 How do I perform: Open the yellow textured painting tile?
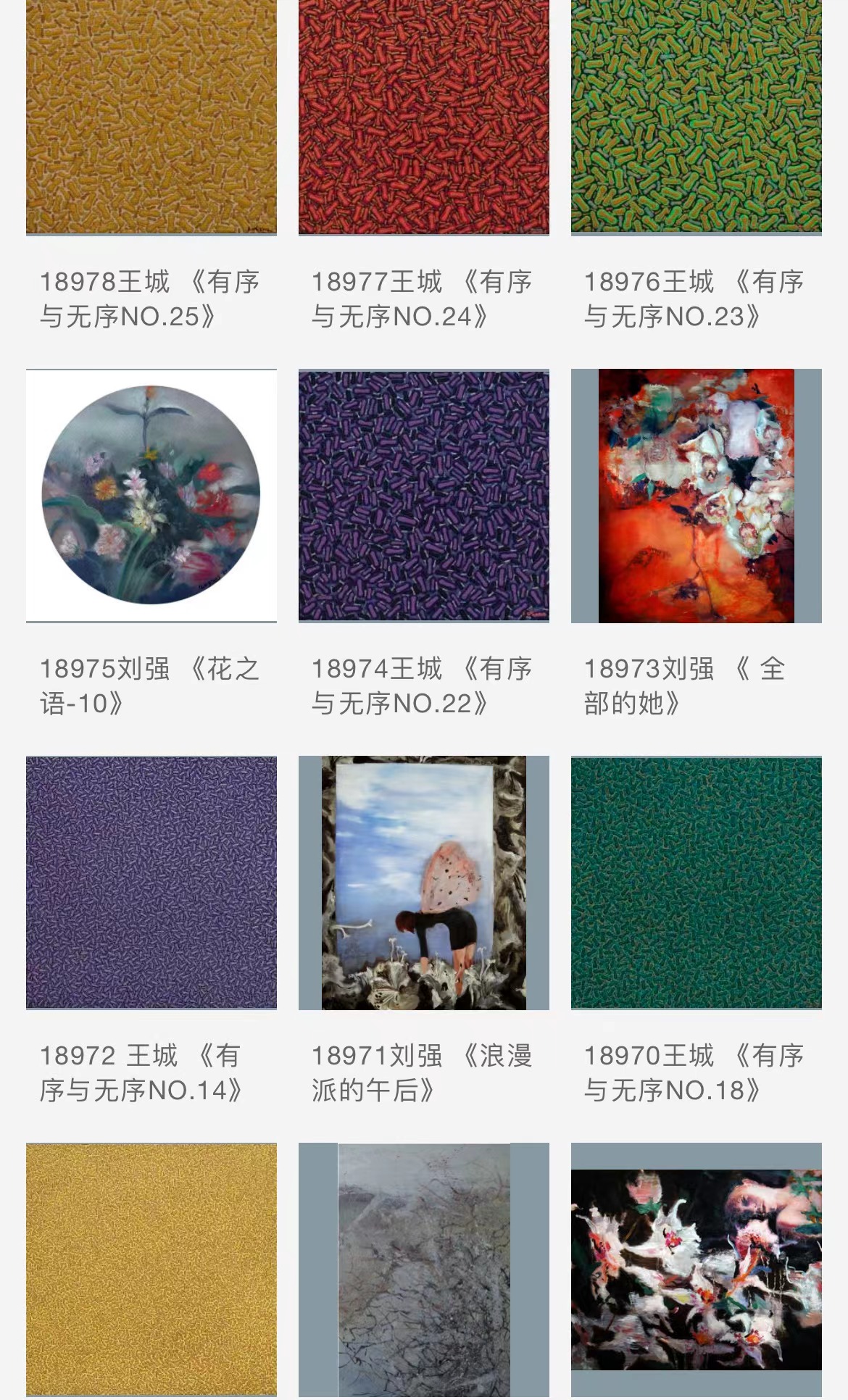[151, 1270]
